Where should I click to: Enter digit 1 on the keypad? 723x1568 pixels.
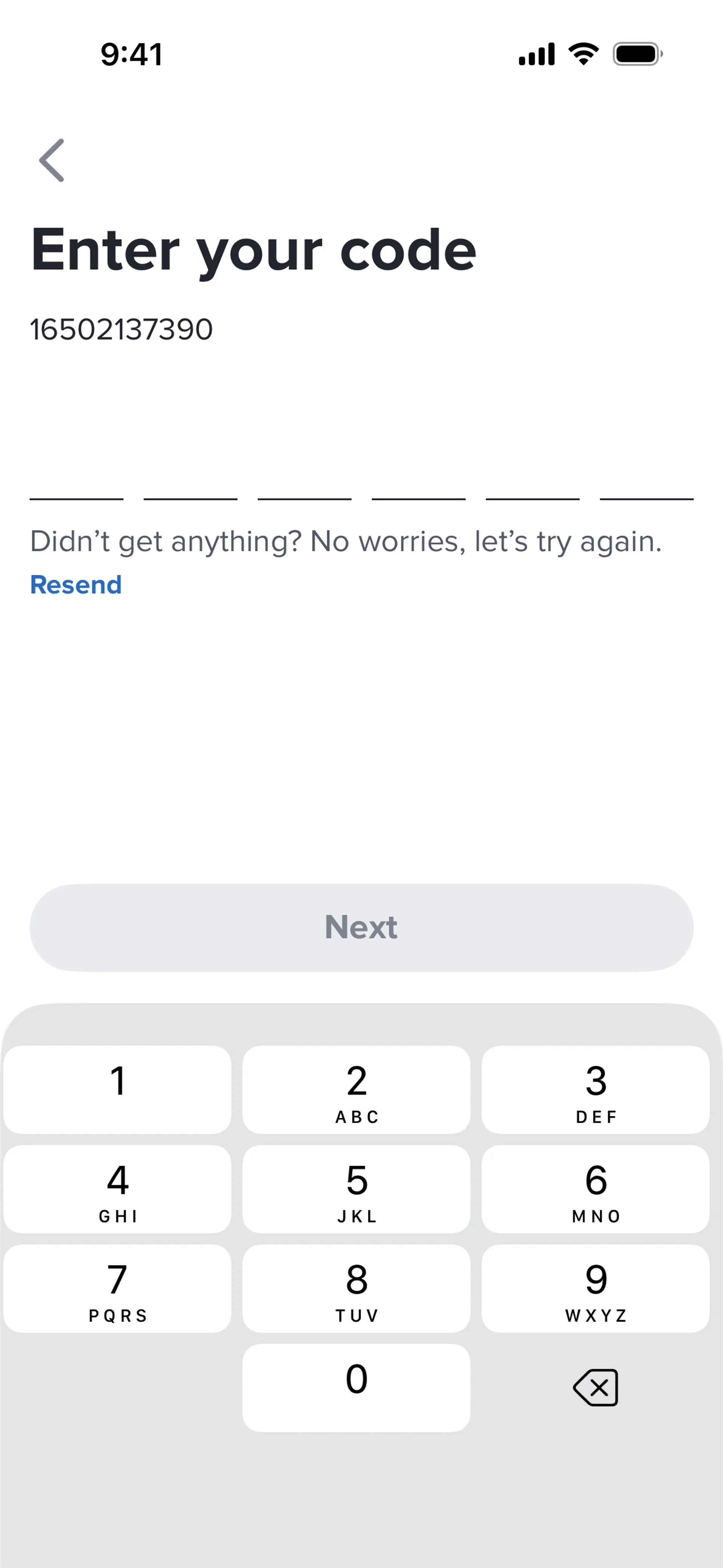(117, 1090)
